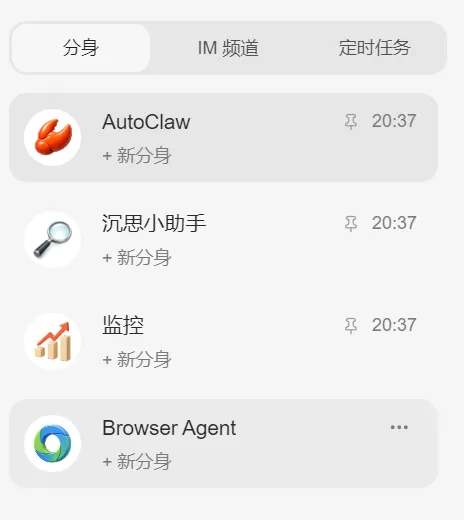Open the 监控 agent
The image size is (464, 520).
click(223, 341)
